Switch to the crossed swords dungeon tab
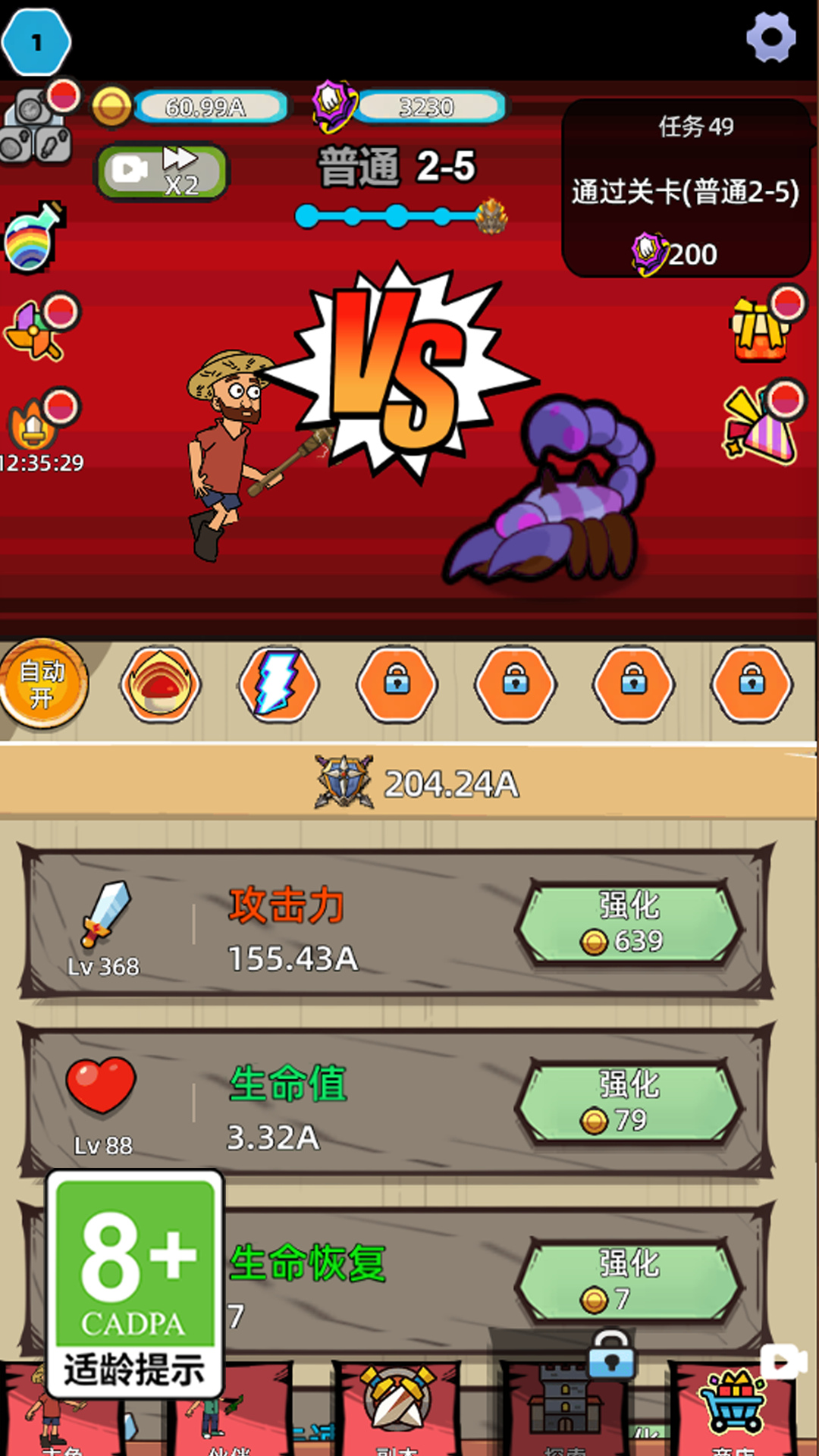The width and height of the screenshot is (819, 1456). click(397, 1403)
